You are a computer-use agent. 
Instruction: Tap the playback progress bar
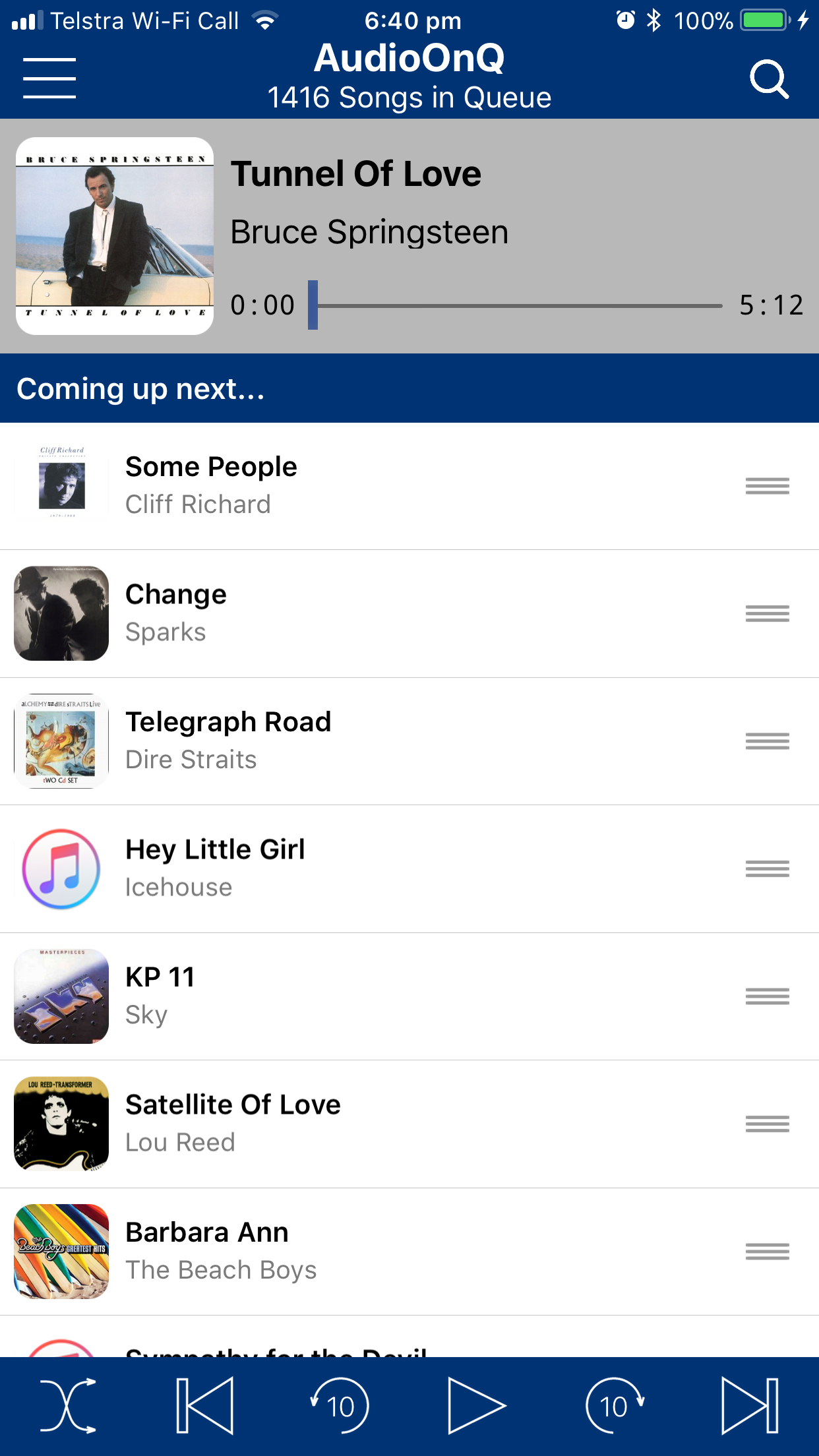tap(518, 305)
